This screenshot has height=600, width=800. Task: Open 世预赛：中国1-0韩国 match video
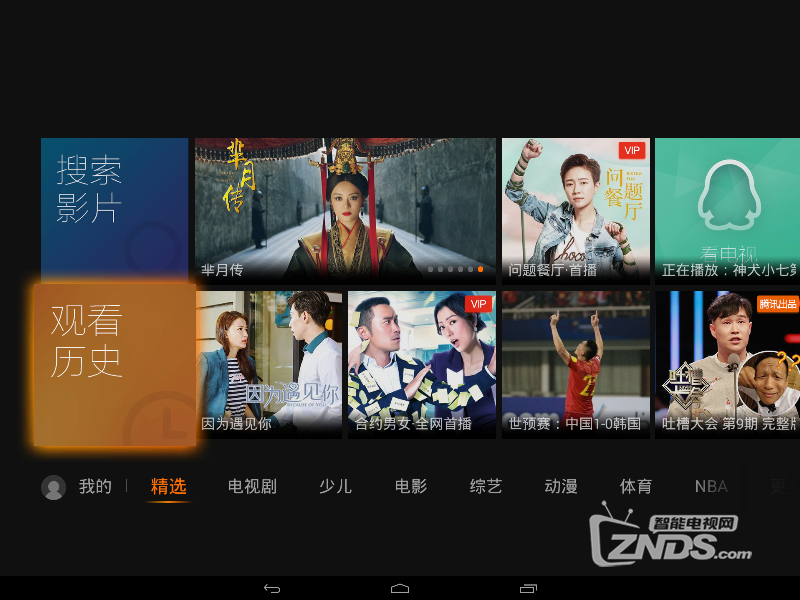[575, 364]
